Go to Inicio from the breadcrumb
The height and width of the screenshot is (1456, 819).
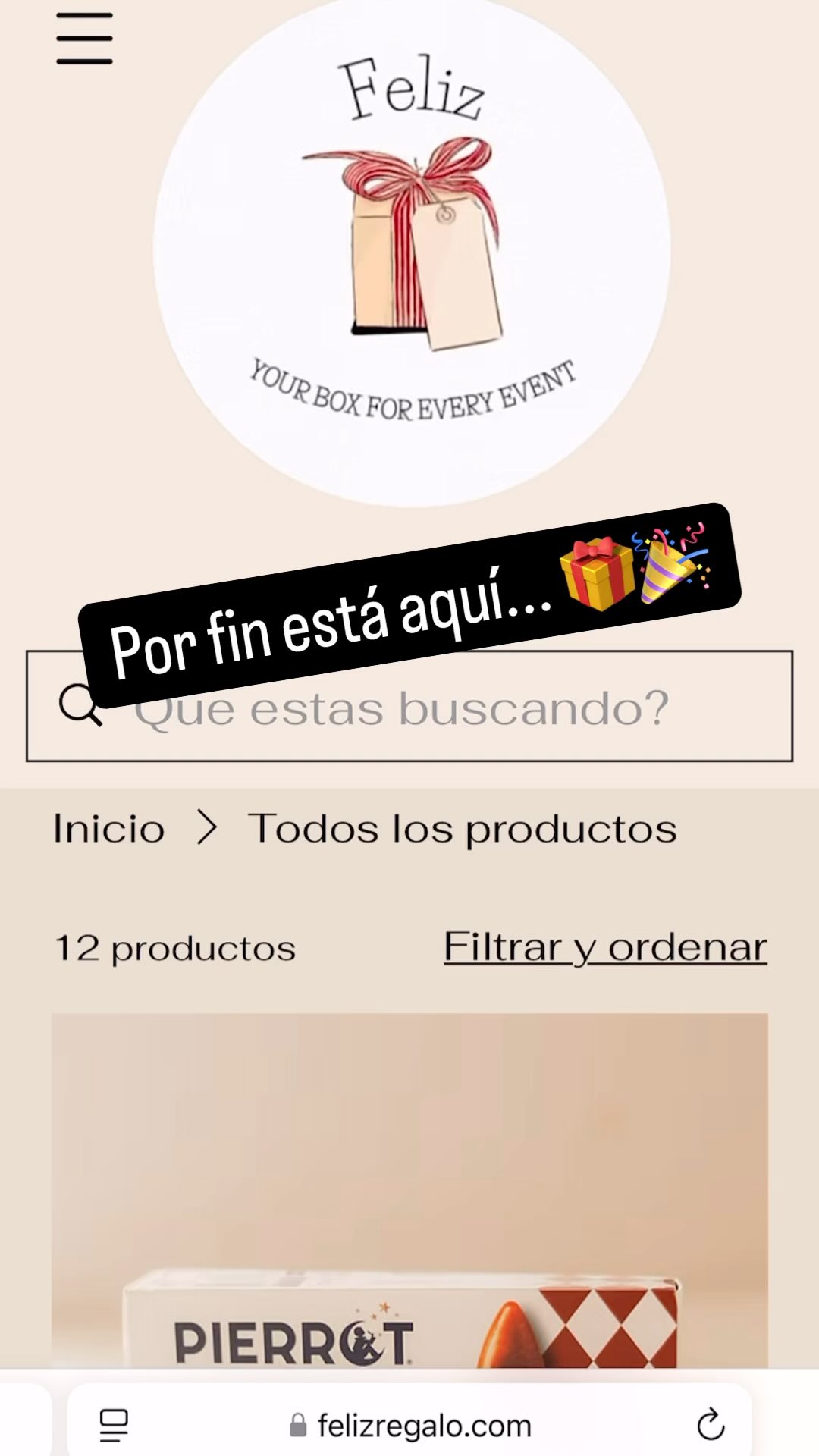point(110,828)
